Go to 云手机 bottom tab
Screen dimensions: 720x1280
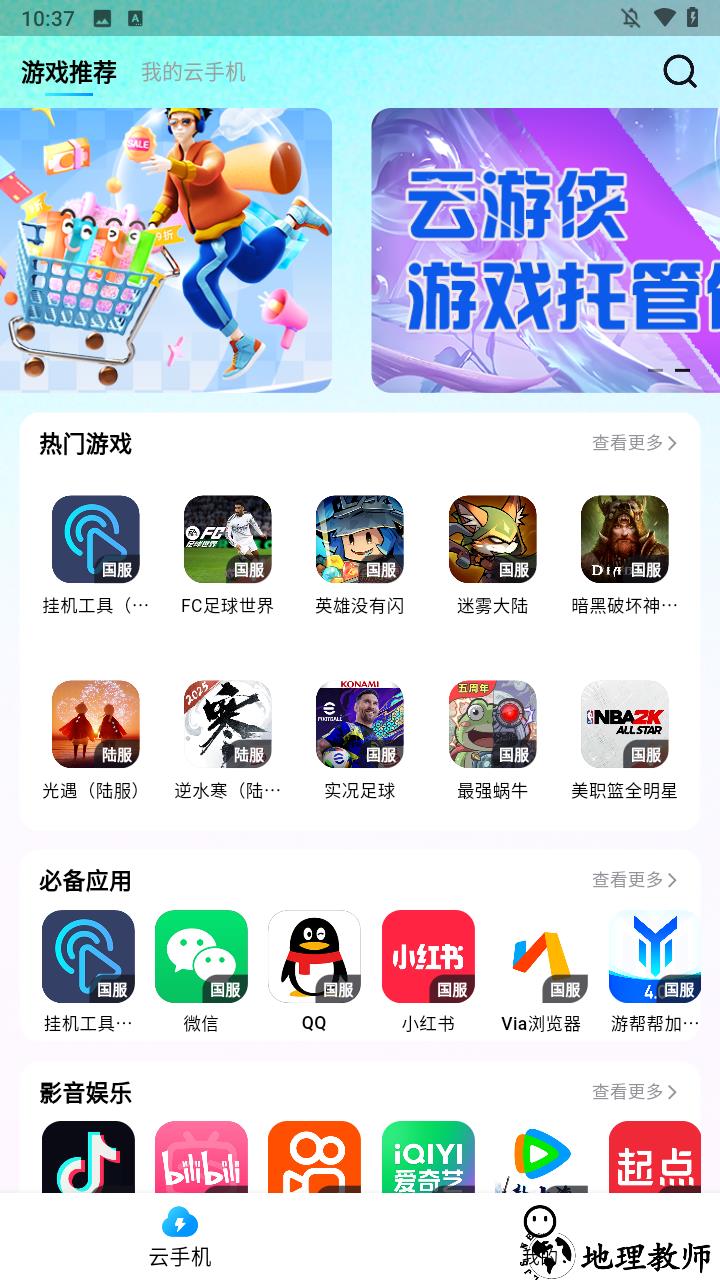[180, 1236]
